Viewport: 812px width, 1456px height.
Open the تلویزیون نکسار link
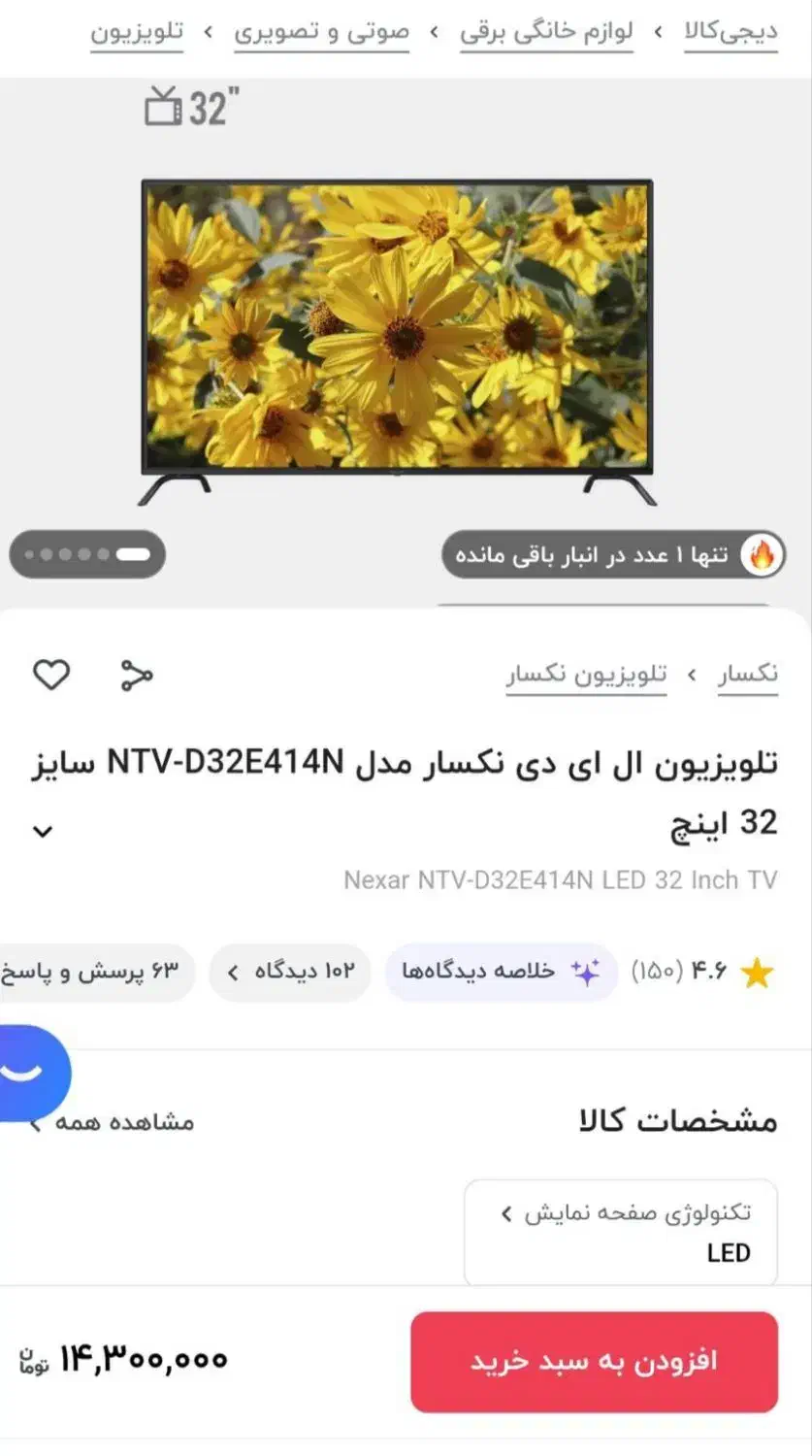coord(586,674)
